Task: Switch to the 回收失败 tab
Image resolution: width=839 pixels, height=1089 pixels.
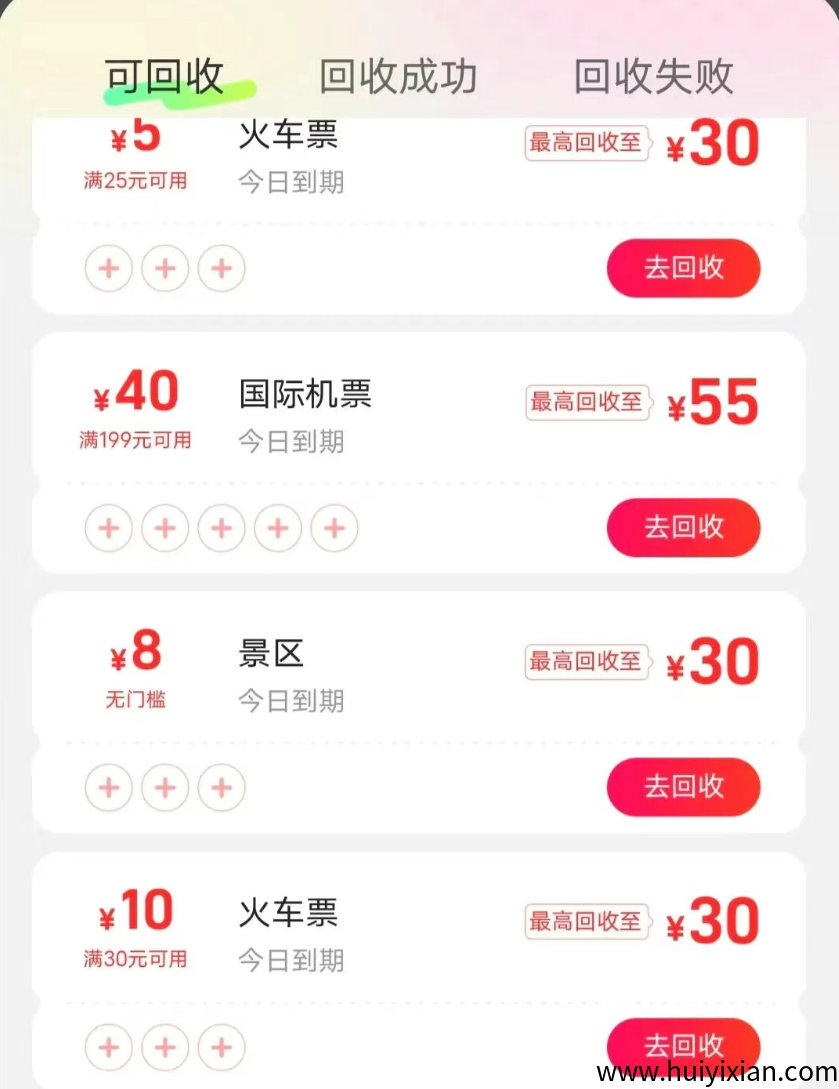Action: [x=651, y=75]
